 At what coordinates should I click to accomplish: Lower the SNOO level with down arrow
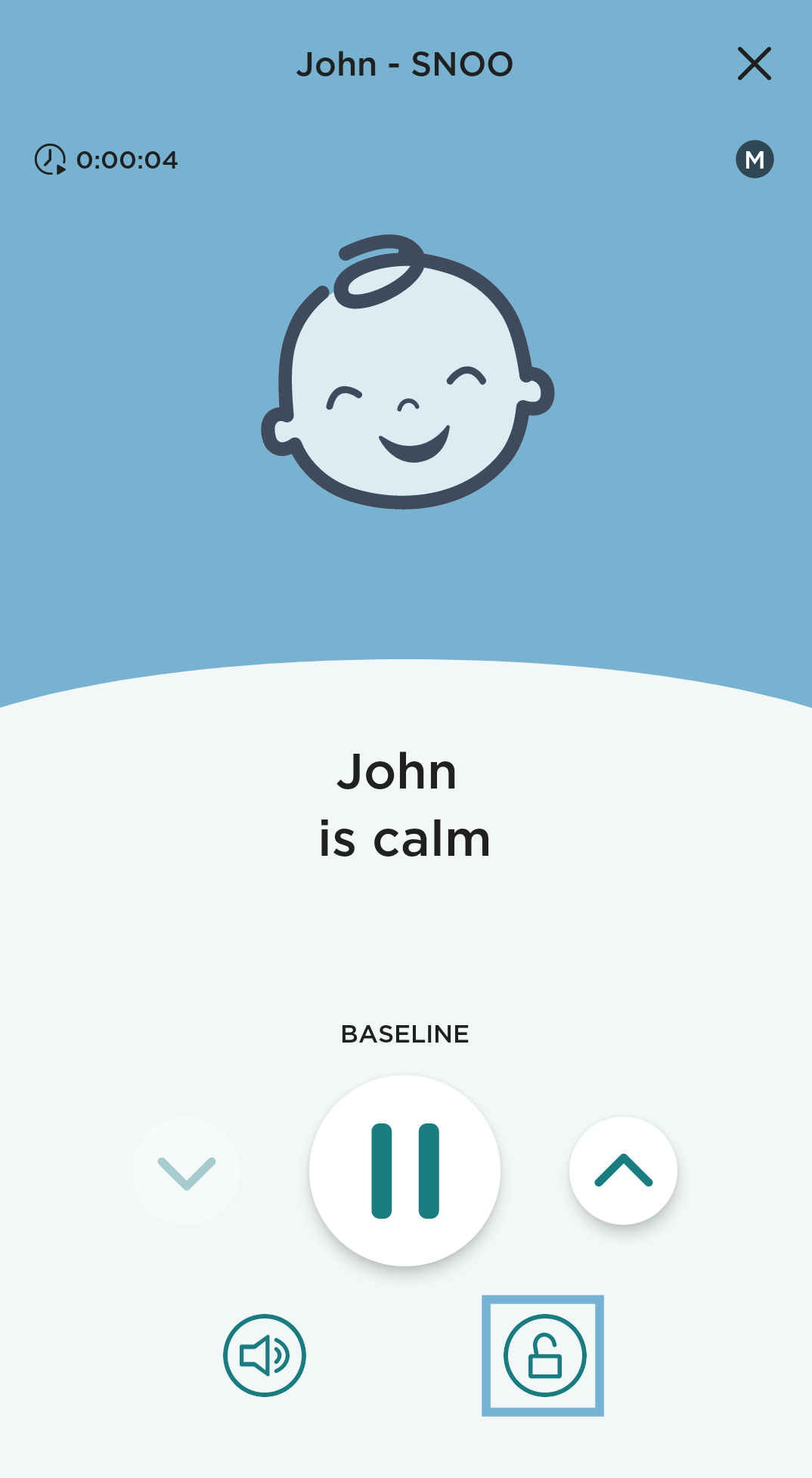[187, 1170]
